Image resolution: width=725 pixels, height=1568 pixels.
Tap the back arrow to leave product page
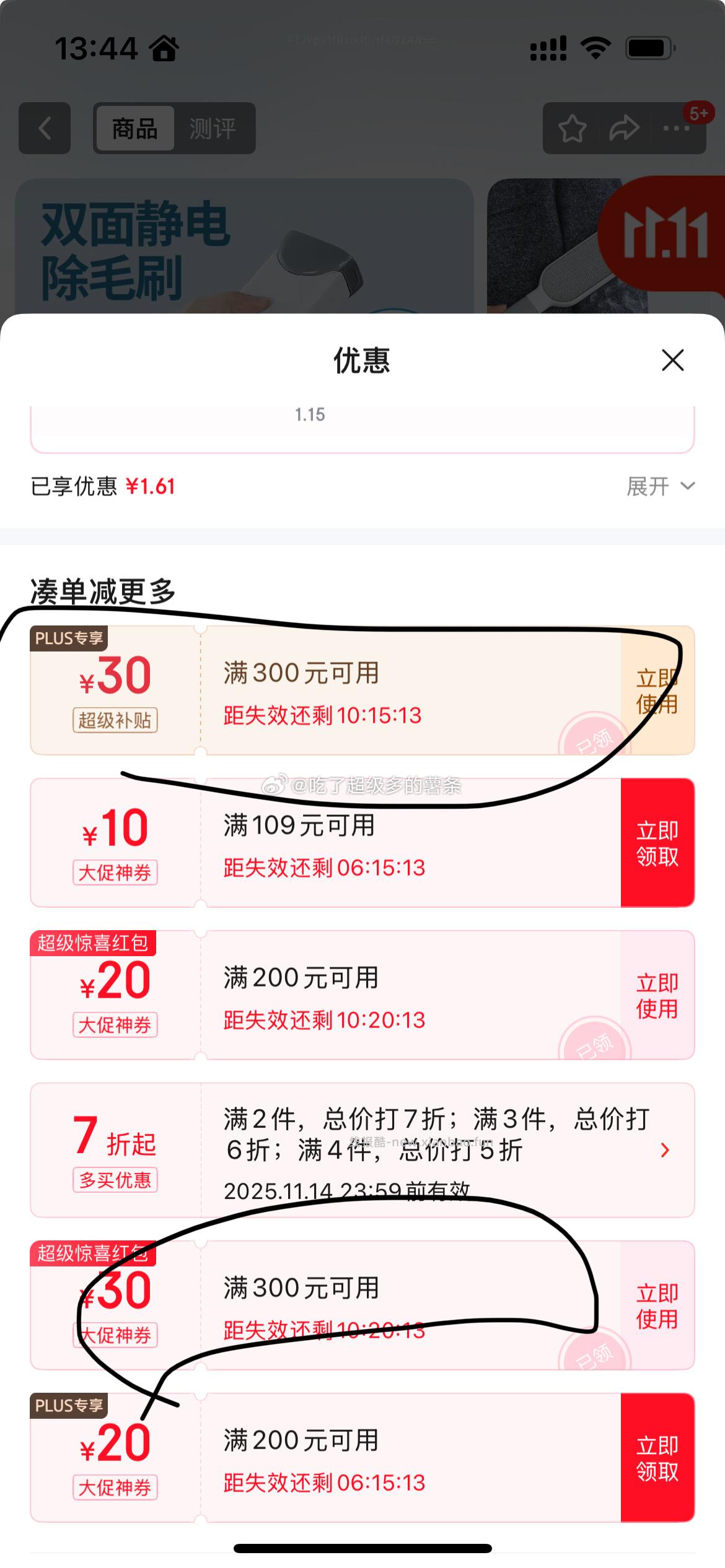pyautogui.click(x=44, y=128)
